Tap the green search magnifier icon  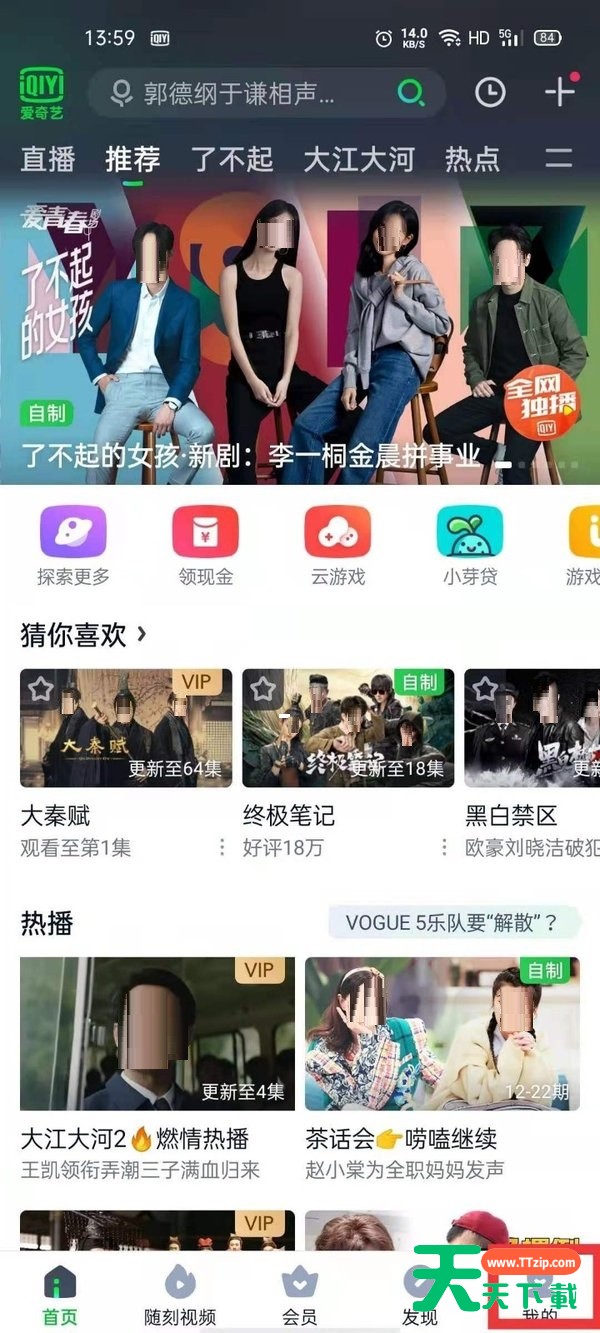(410, 93)
